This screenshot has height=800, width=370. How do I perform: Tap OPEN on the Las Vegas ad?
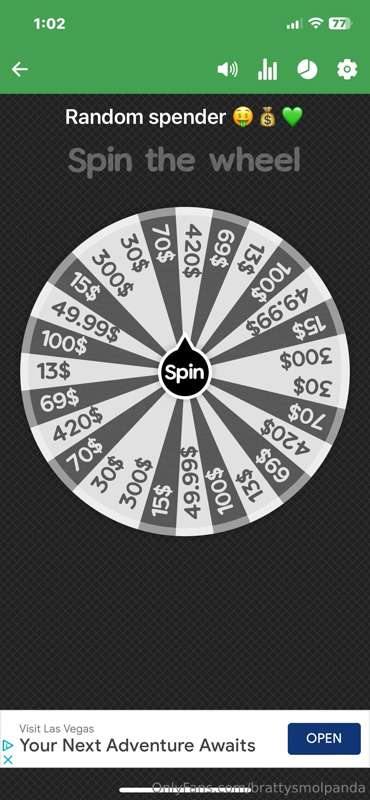pos(324,738)
